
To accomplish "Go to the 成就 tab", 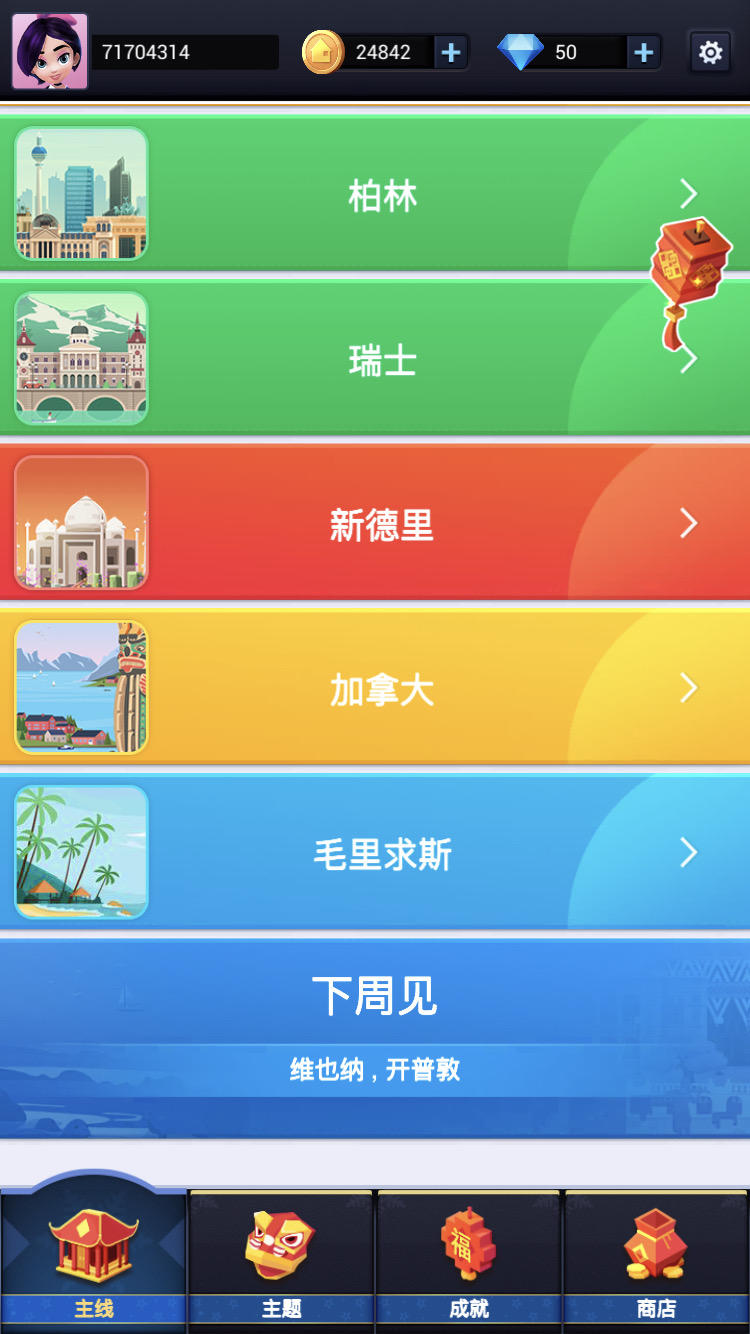I will point(469,1258).
